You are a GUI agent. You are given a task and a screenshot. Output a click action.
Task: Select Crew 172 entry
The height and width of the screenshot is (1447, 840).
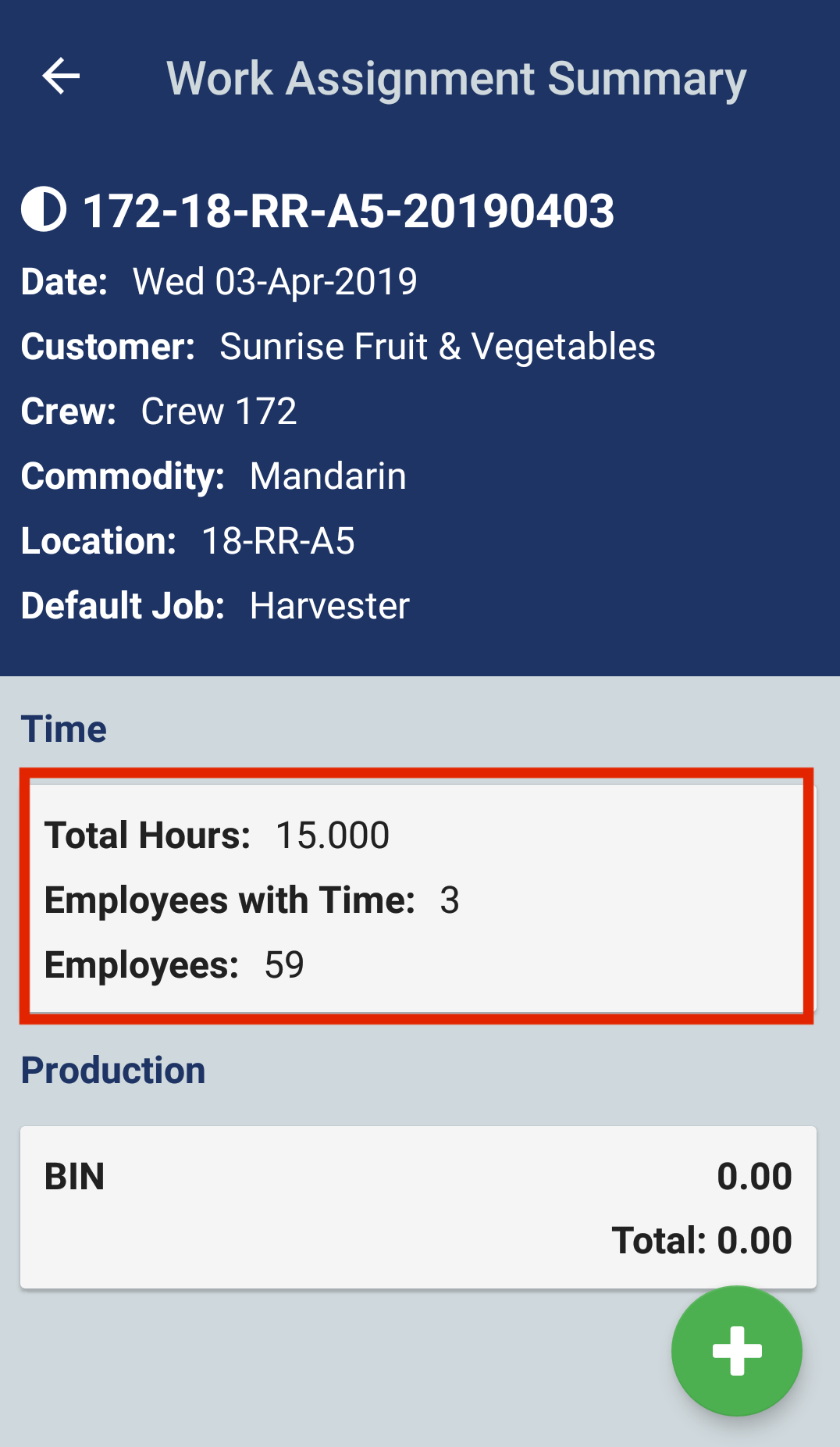(x=219, y=411)
